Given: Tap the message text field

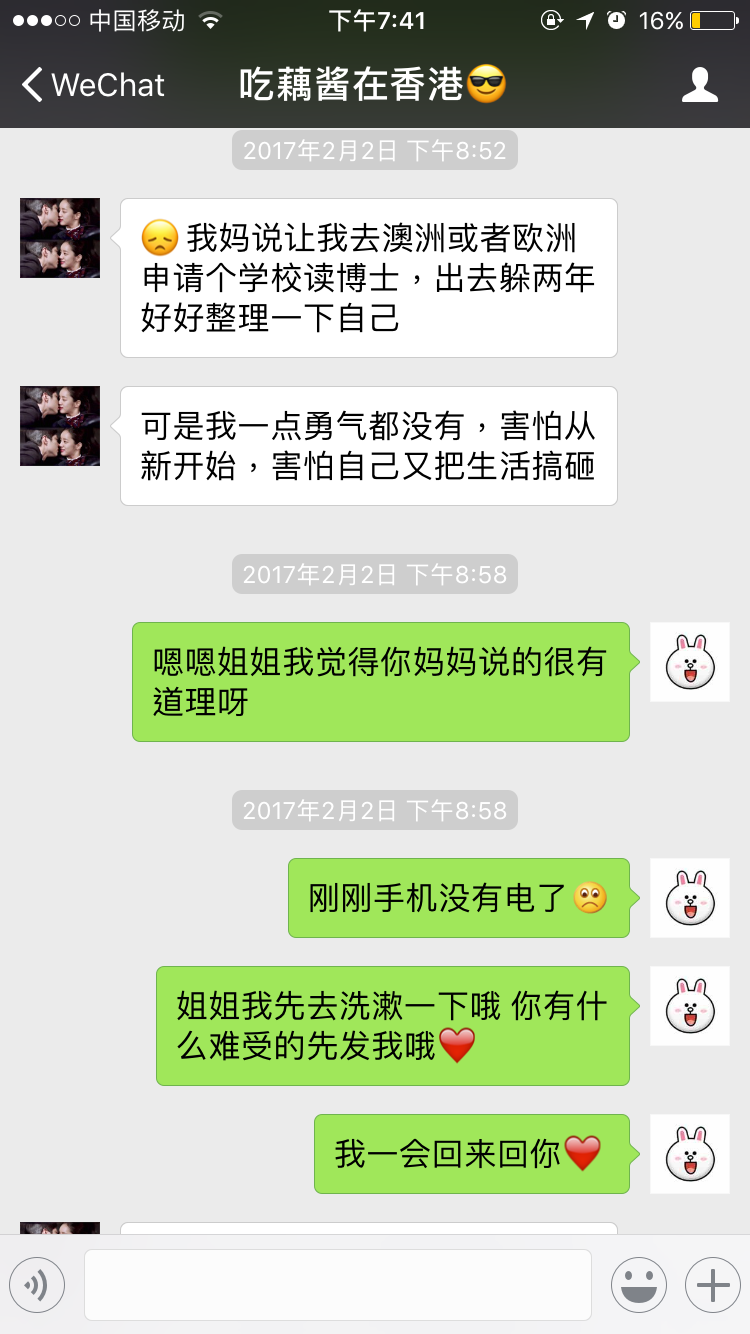Looking at the screenshot, I should (x=337, y=1284).
